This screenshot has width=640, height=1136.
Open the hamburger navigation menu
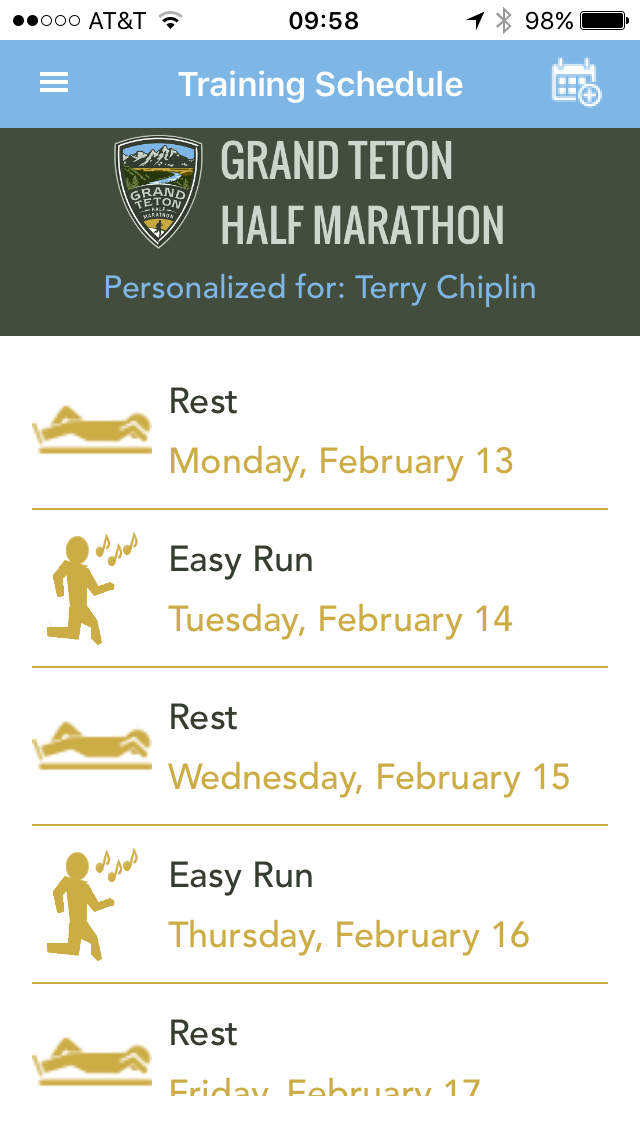point(54,83)
